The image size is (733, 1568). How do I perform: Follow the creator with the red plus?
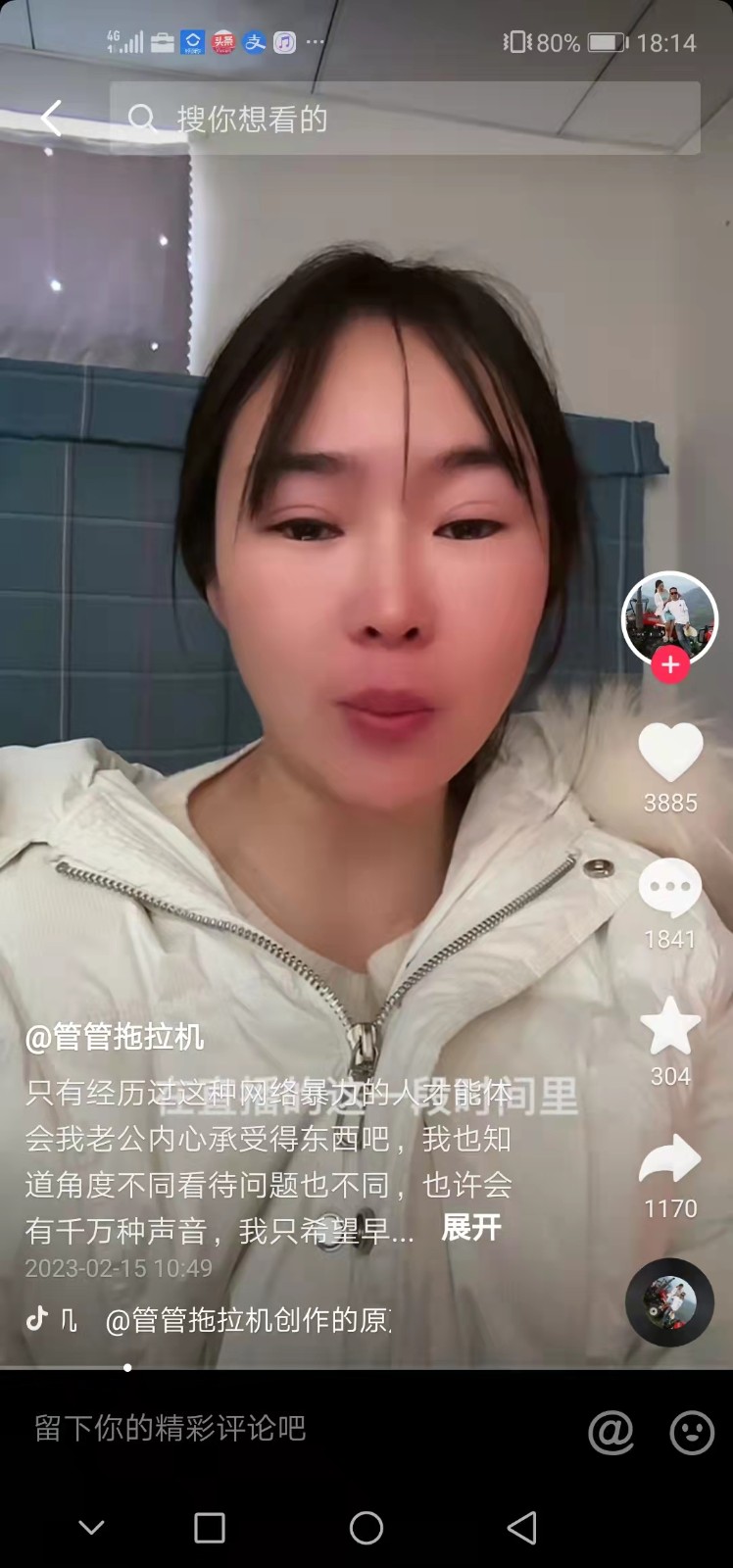(x=670, y=665)
